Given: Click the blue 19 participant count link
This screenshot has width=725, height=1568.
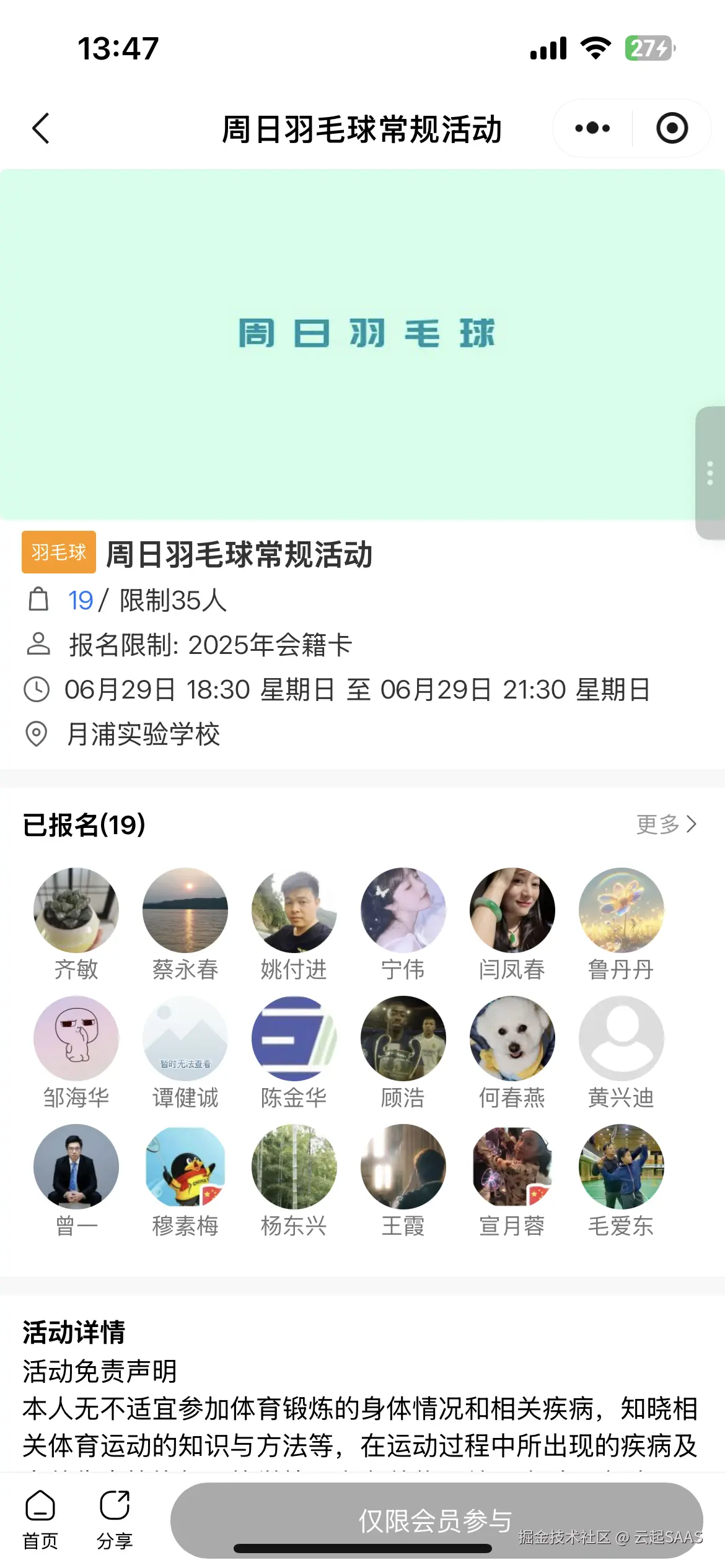Looking at the screenshot, I should click(x=79, y=599).
